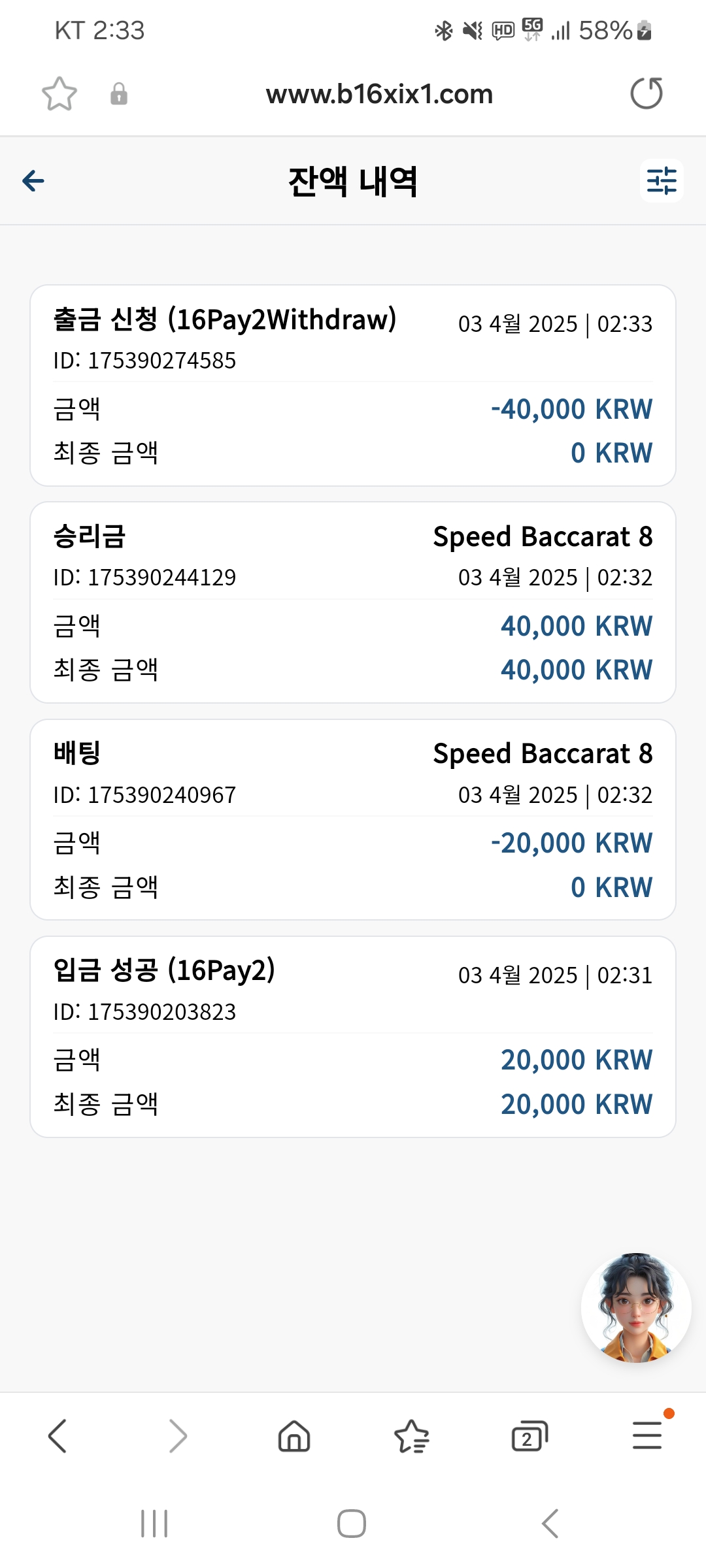Bookmark this page with the star icon
Screen dimensions: 706x1568
(59, 94)
